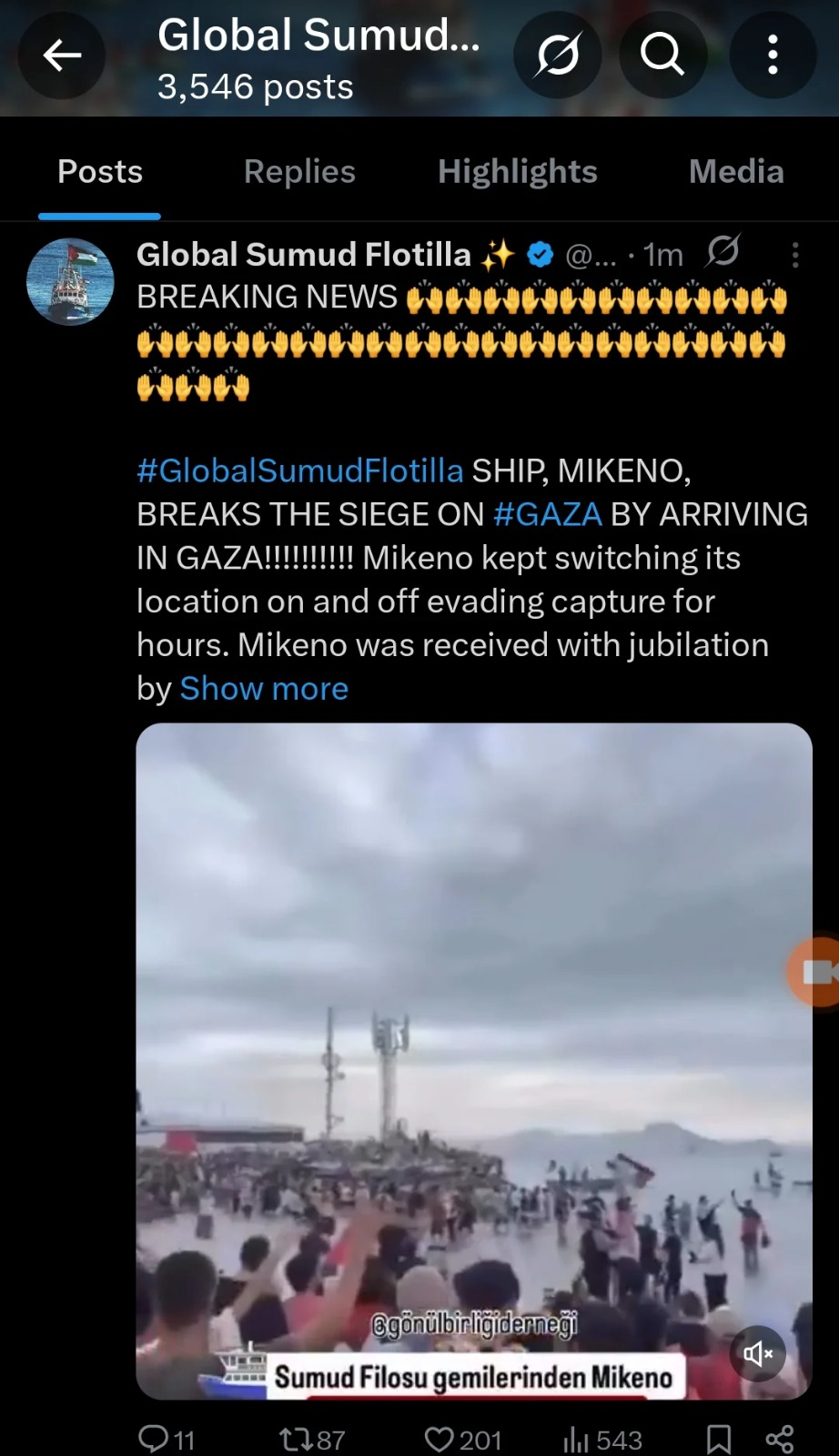Switch to the Highlights tab
This screenshot has width=839, height=1456.
pos(517,171)
